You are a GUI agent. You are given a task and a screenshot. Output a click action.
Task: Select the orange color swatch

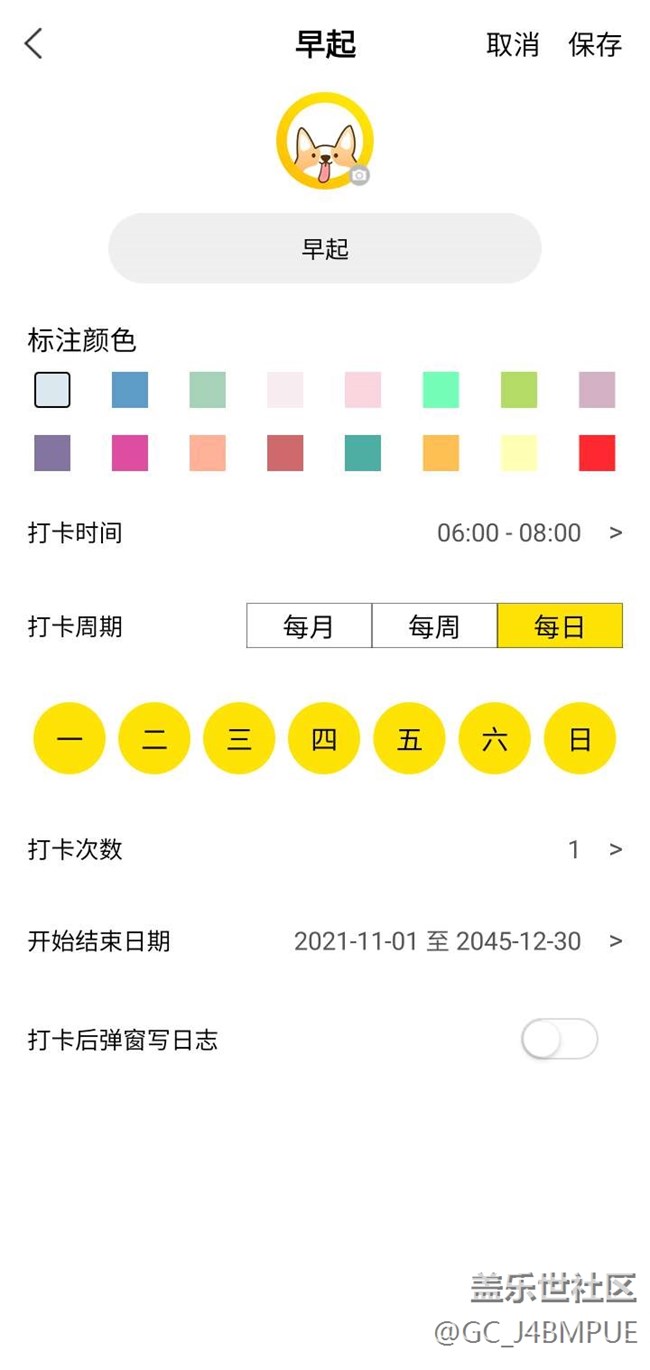441,453
